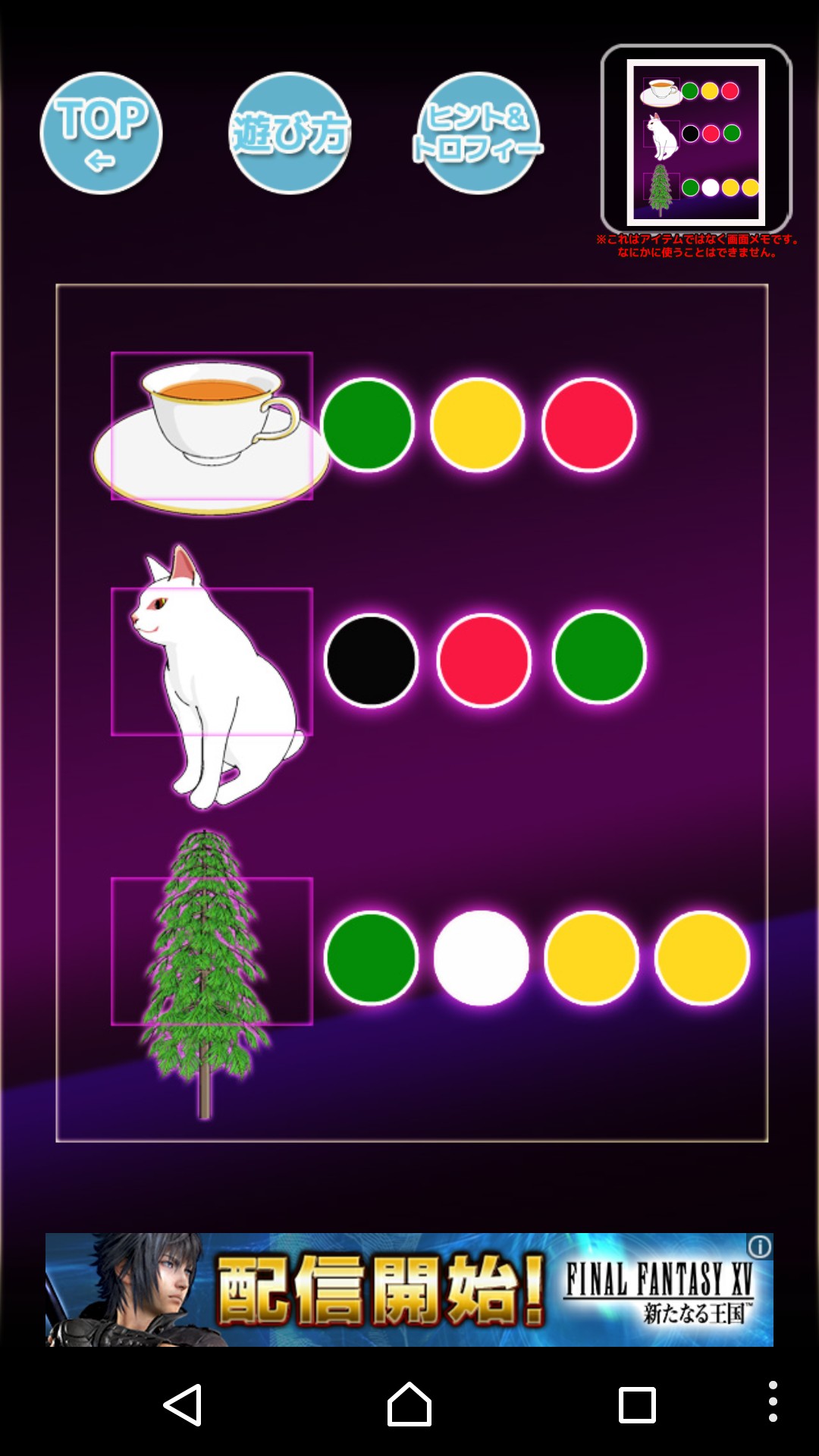Tap the Final Fantasy XV ad banner

point(409,1290)
